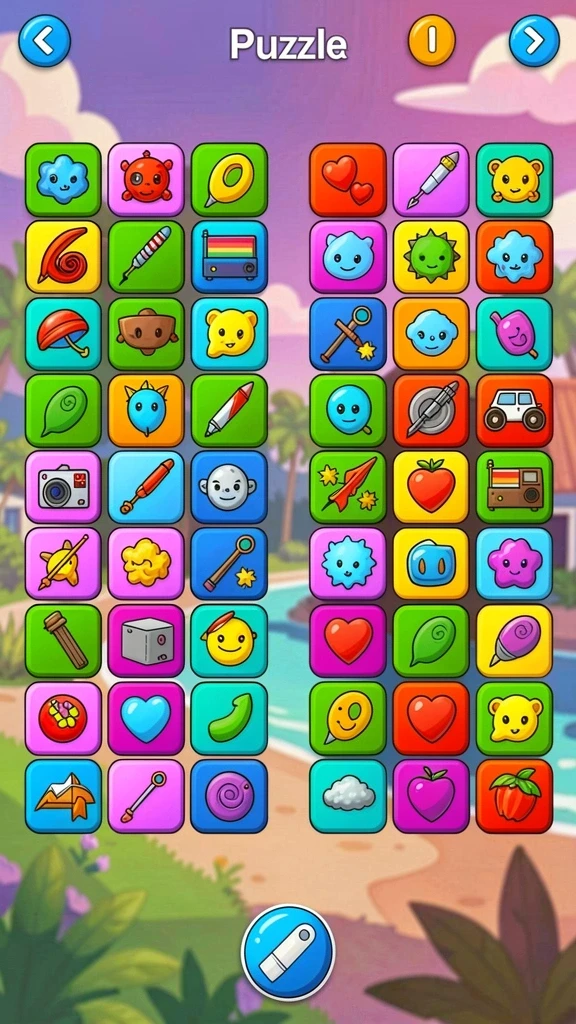This screenshot has width=576, height=1024.
Task: Tap the purple star blob tile
Action: point(515,564)
